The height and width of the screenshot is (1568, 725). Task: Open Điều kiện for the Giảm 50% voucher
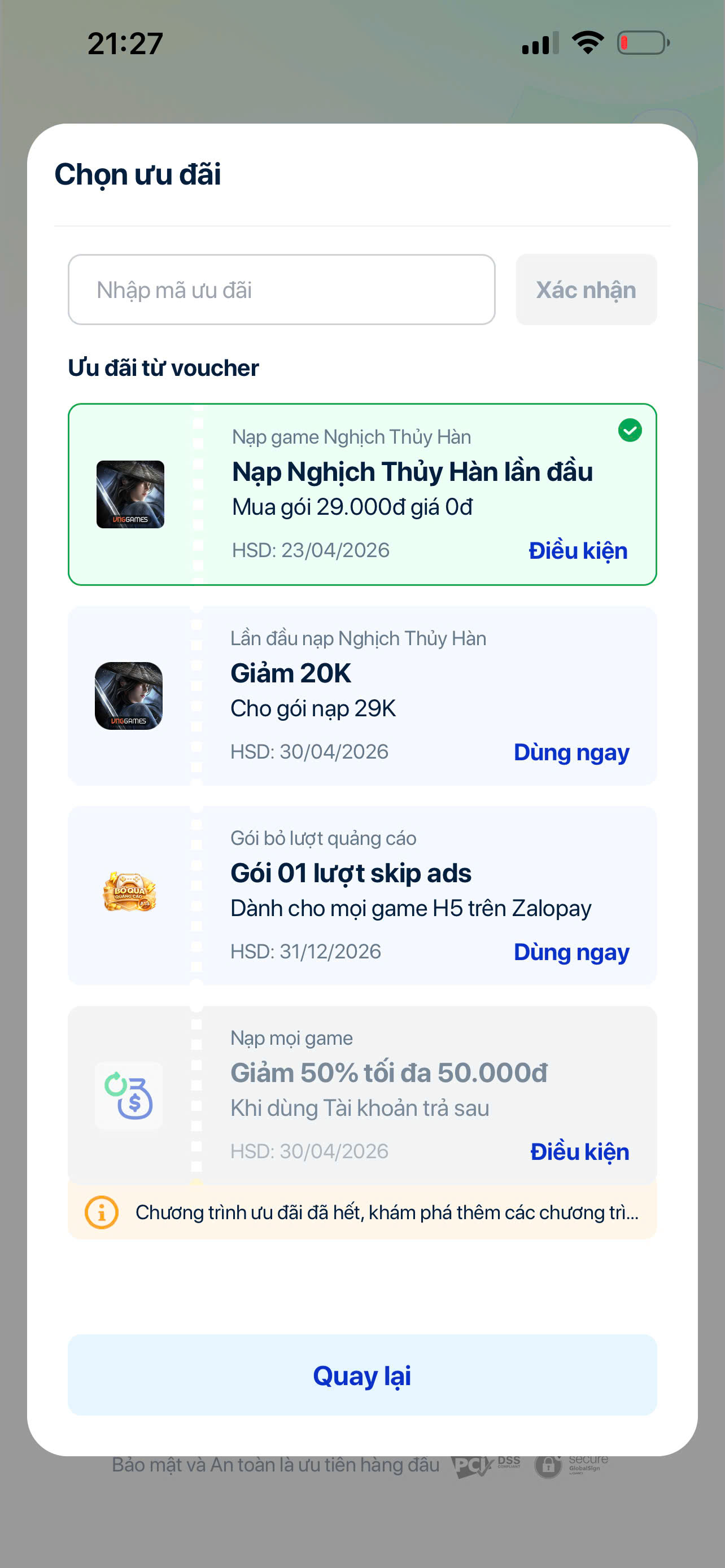(579, 1151)
